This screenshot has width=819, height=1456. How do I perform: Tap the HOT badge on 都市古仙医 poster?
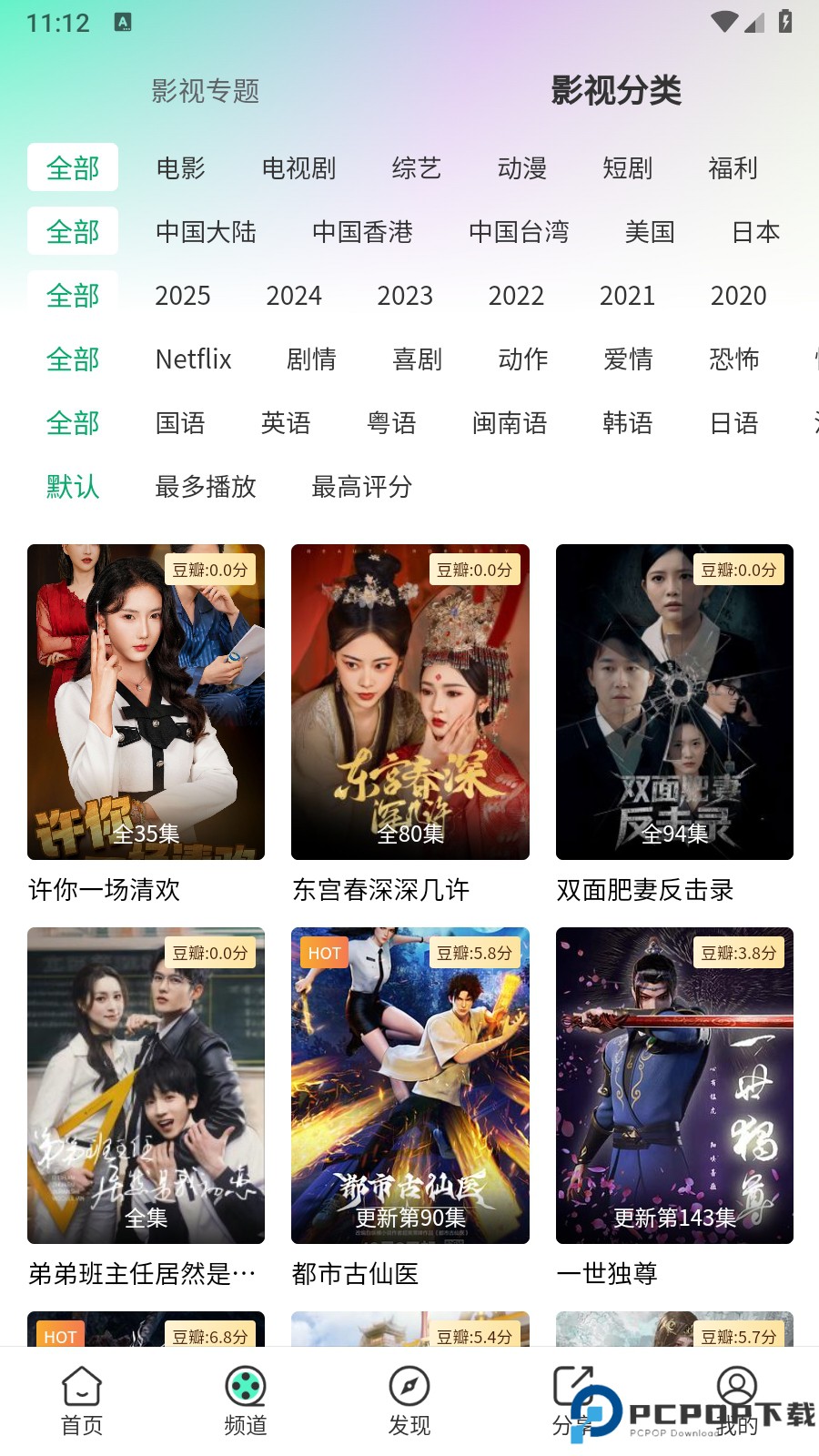tap(324, 953)
